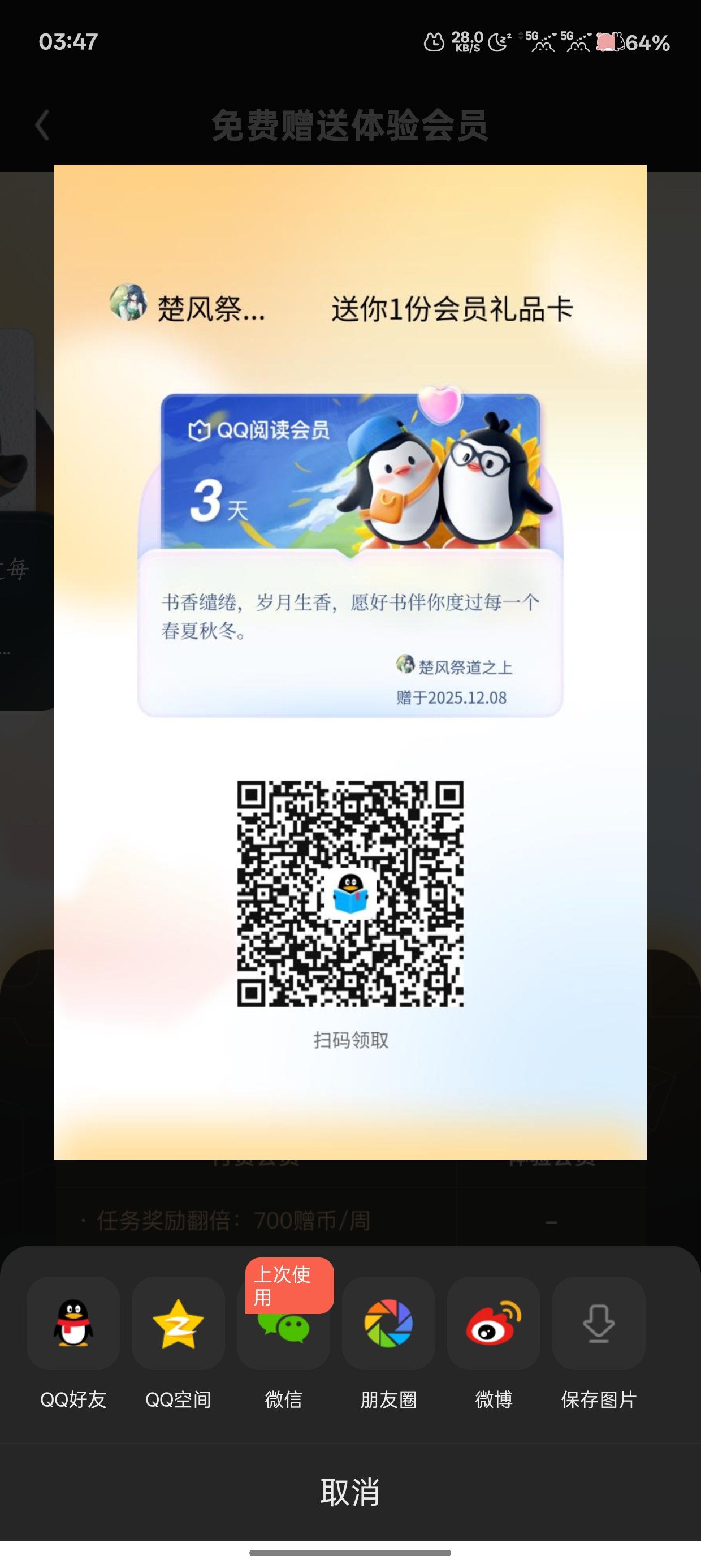Go back using the header arrow
701x1568 pixels.
pos(42,126)
